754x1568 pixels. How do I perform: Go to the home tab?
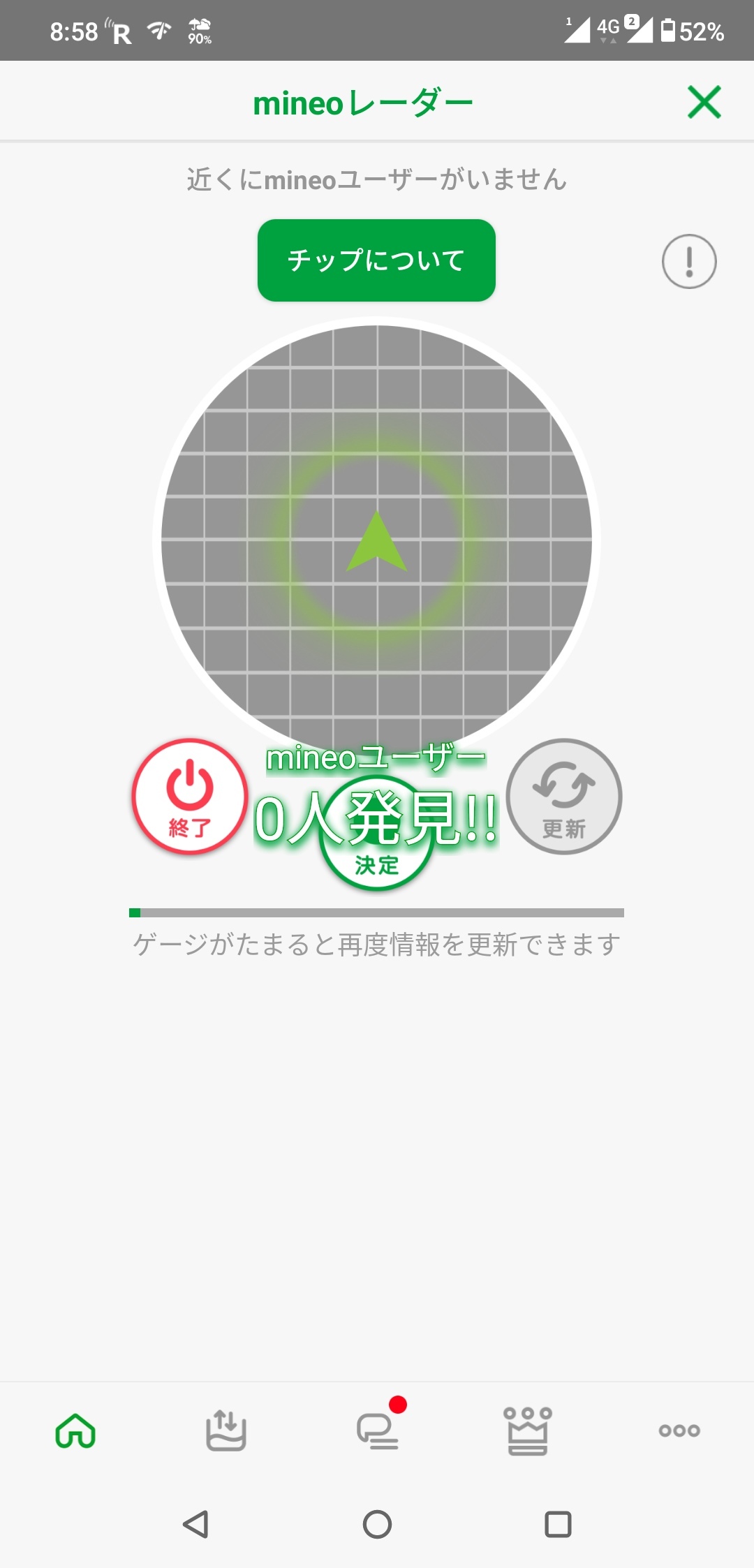(x=75, y=1430)
